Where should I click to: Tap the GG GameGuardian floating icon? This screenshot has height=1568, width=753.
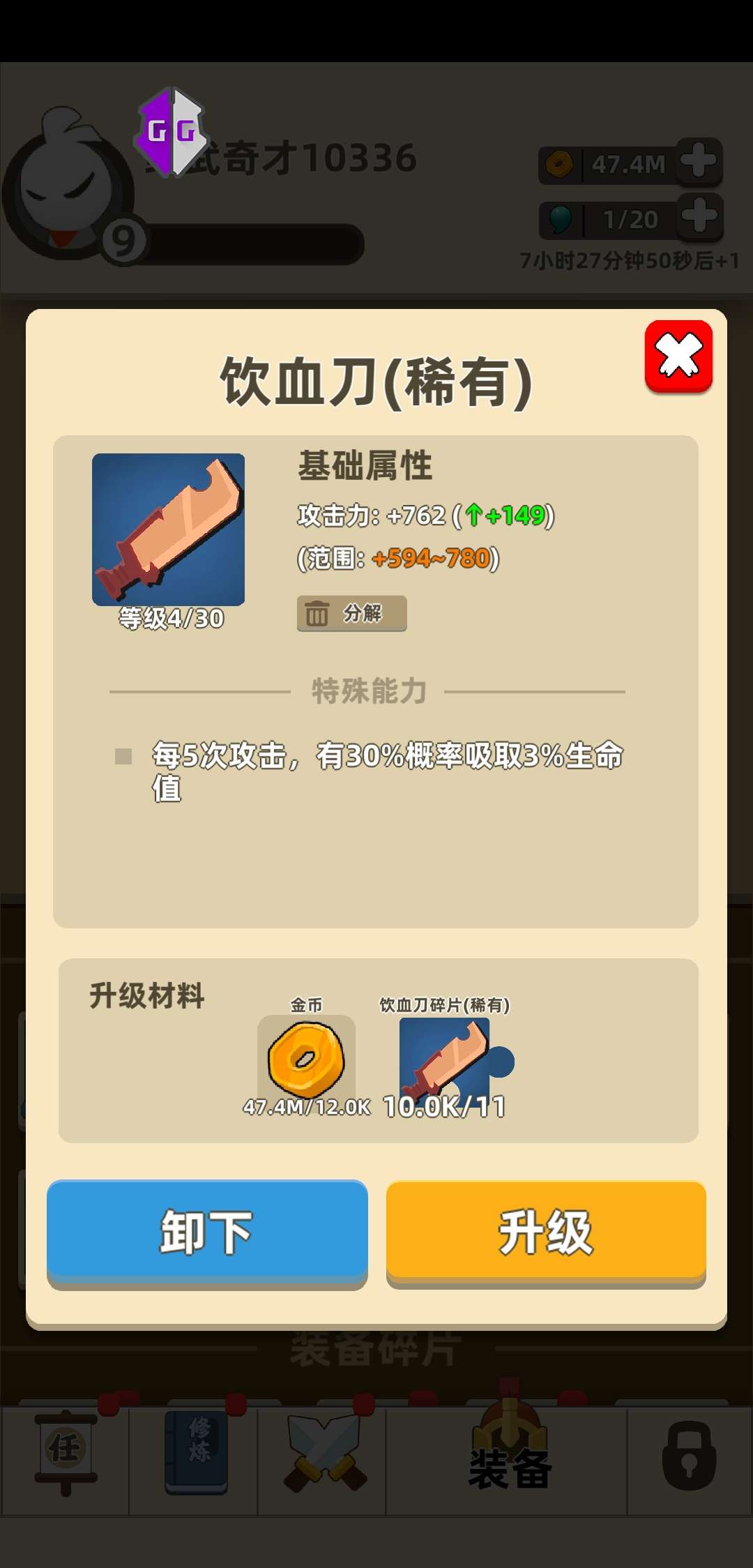pos(172,131)
